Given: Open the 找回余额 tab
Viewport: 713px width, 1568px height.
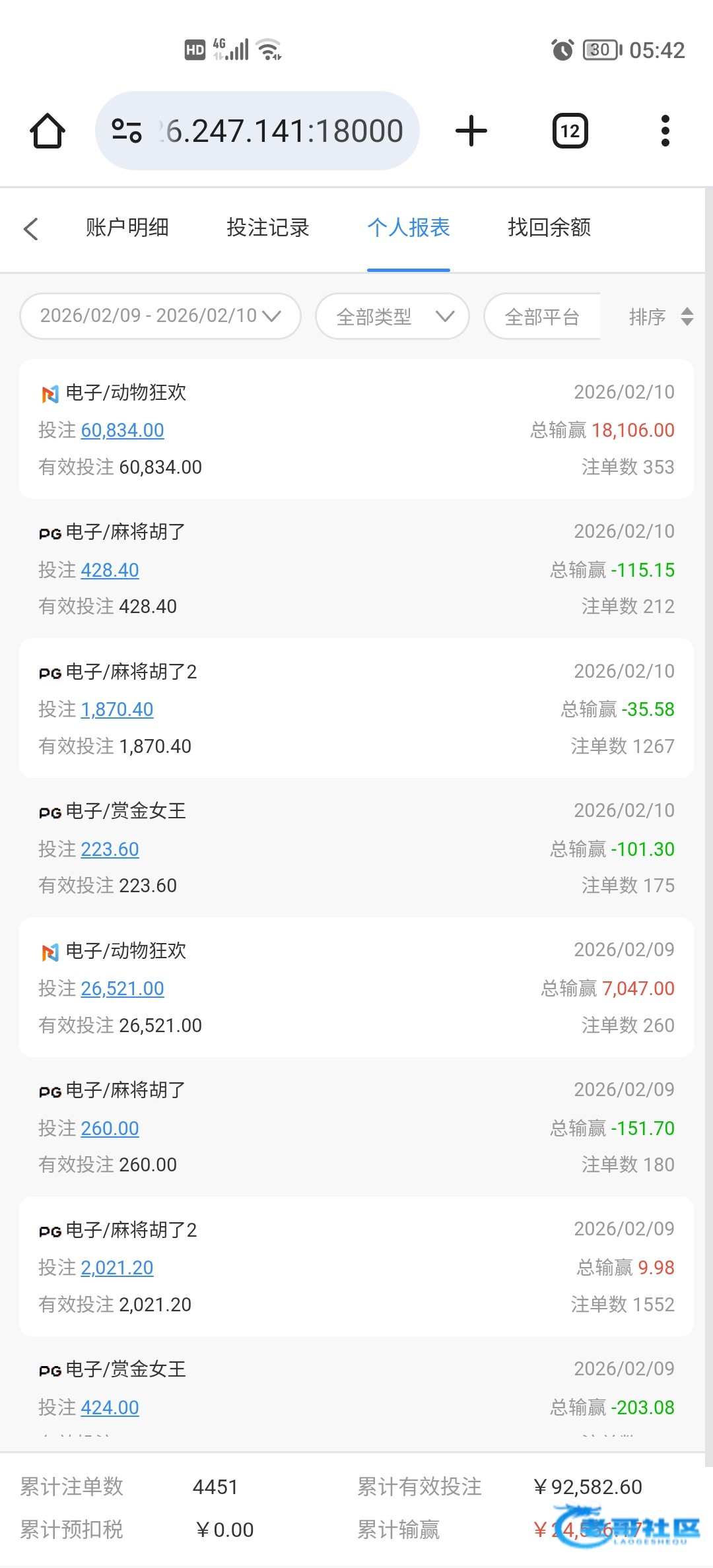Looking at the screenshot, I should coord(549,228).
